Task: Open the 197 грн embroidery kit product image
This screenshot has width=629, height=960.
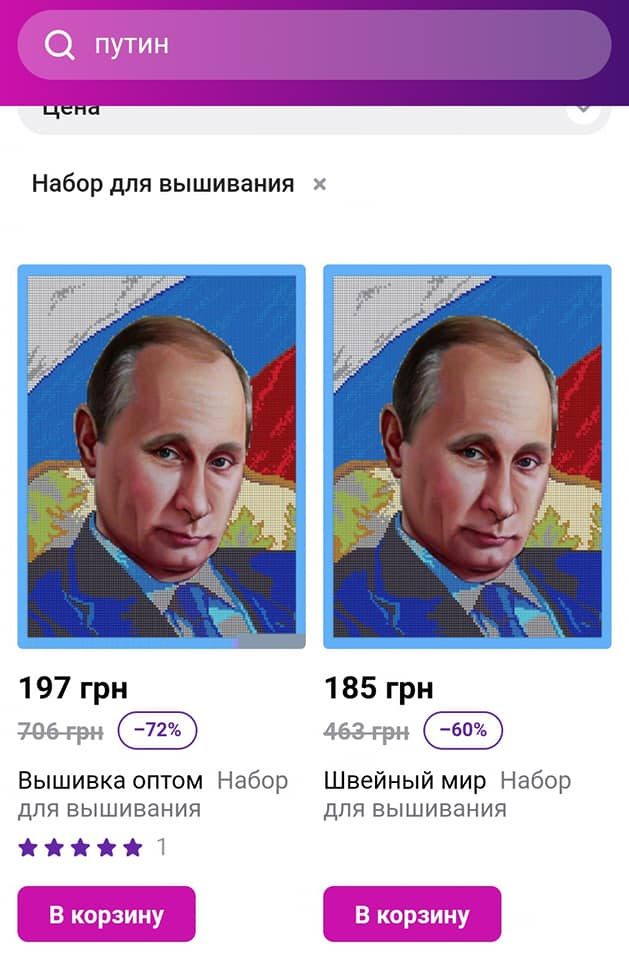Action: 161,456
